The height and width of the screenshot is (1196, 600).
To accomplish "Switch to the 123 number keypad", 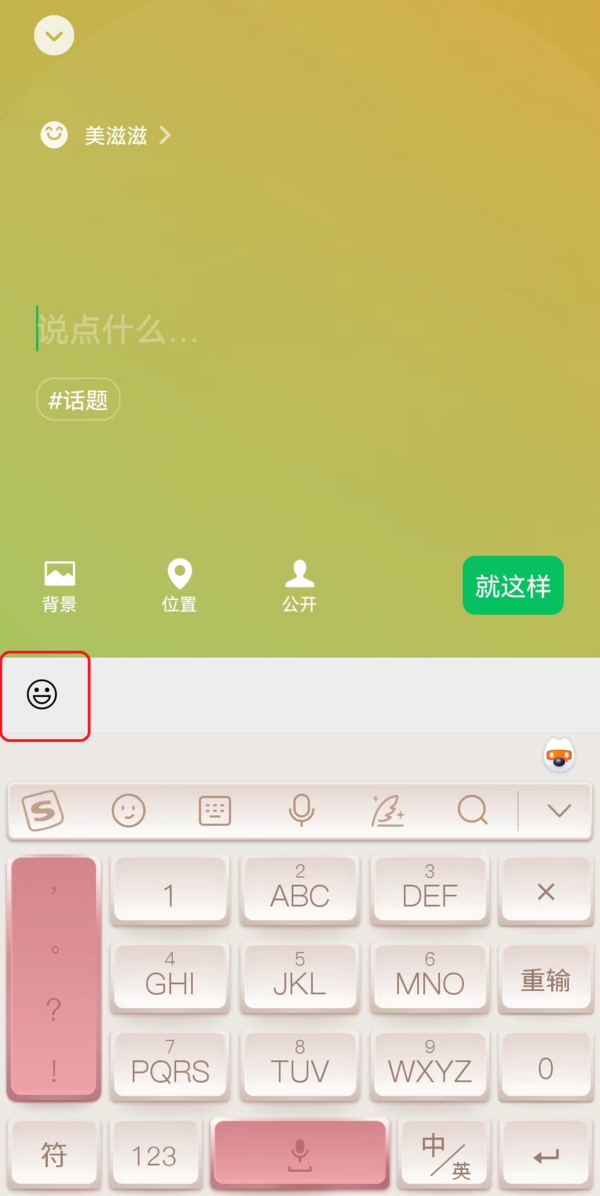I will click(154, 1156).
